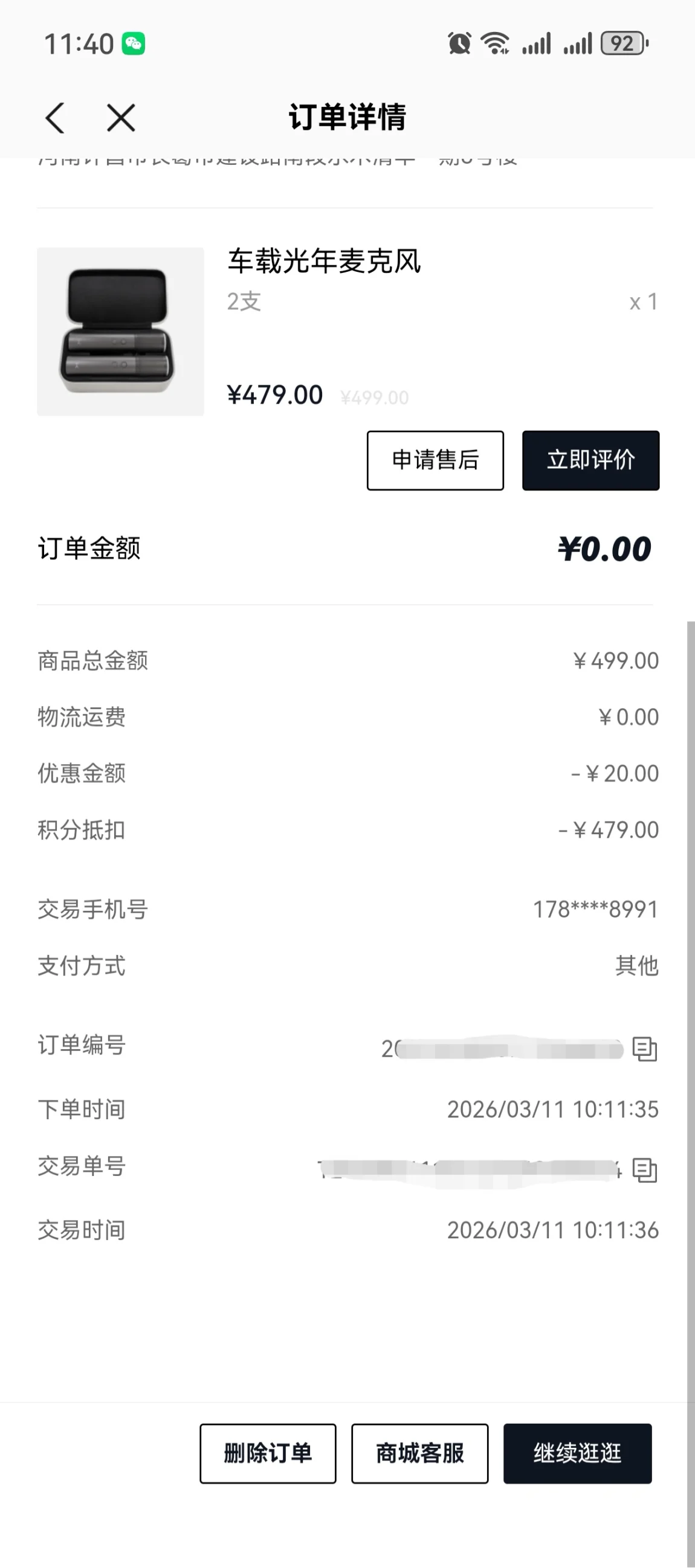Tap 继续逛逛 to continue shopping

(577, 1454)
